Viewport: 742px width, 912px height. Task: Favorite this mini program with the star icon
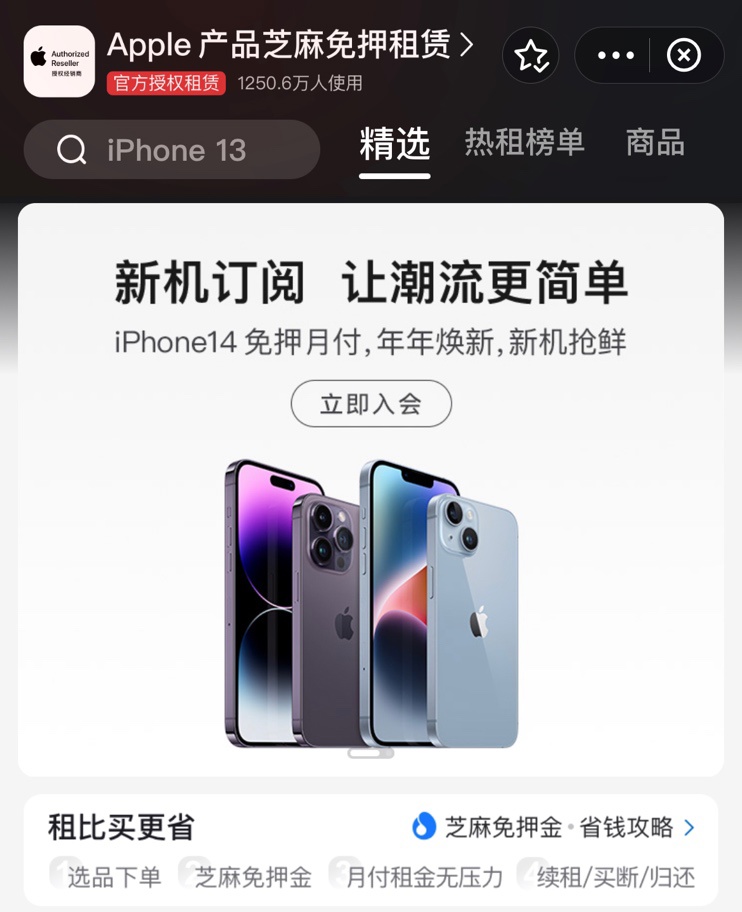point(531,55)
